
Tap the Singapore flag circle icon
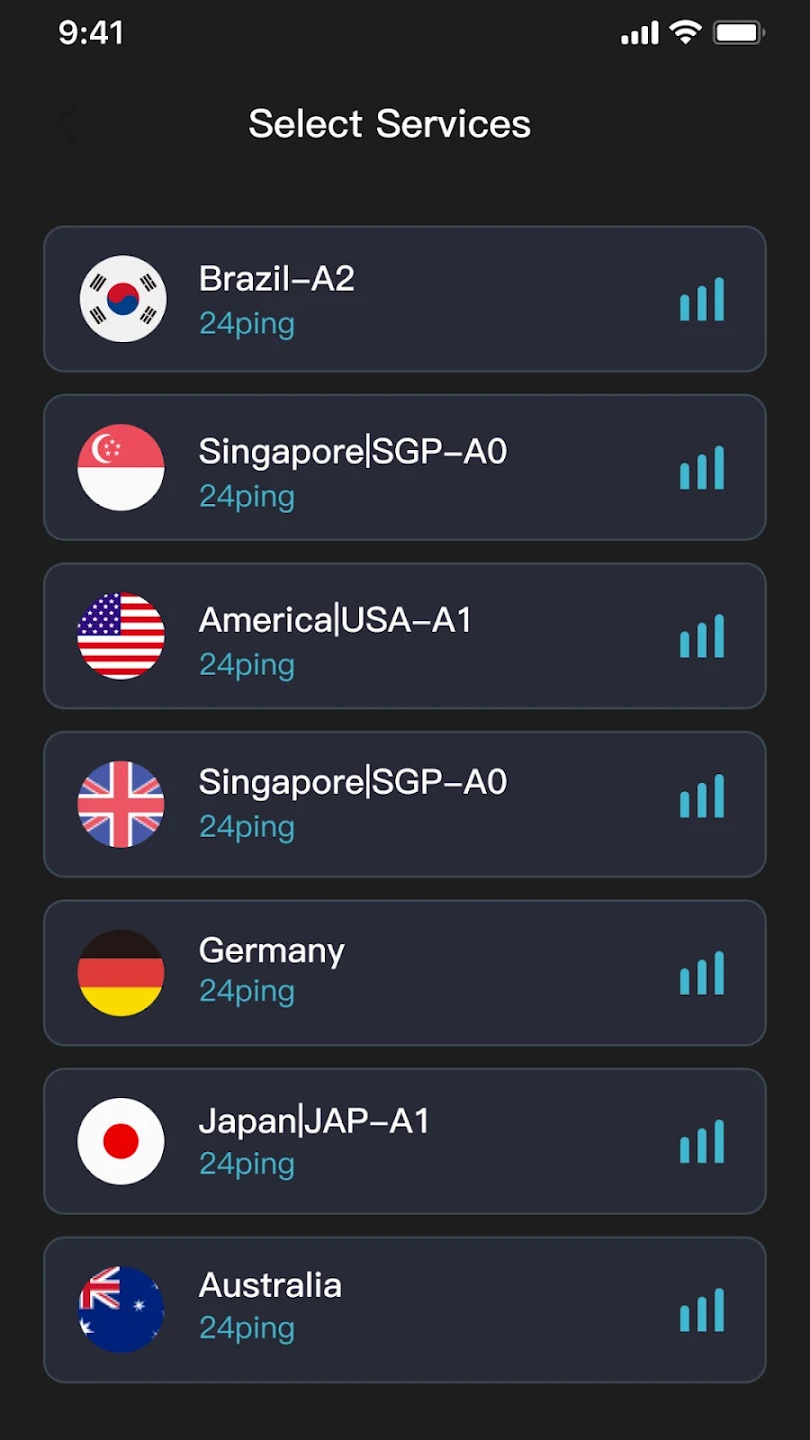click(x=121, y=467)
